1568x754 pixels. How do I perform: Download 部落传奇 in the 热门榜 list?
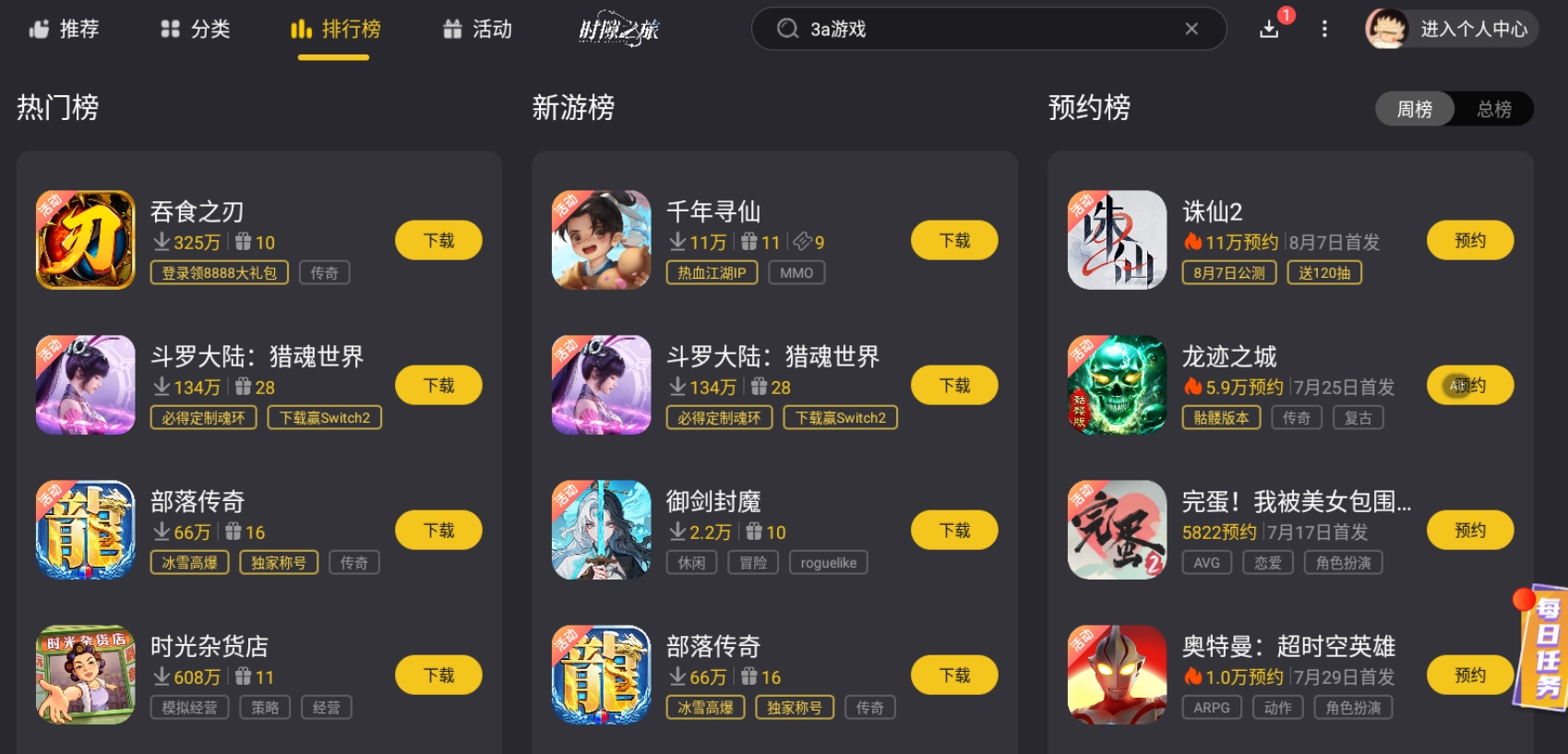pos(438,531)
